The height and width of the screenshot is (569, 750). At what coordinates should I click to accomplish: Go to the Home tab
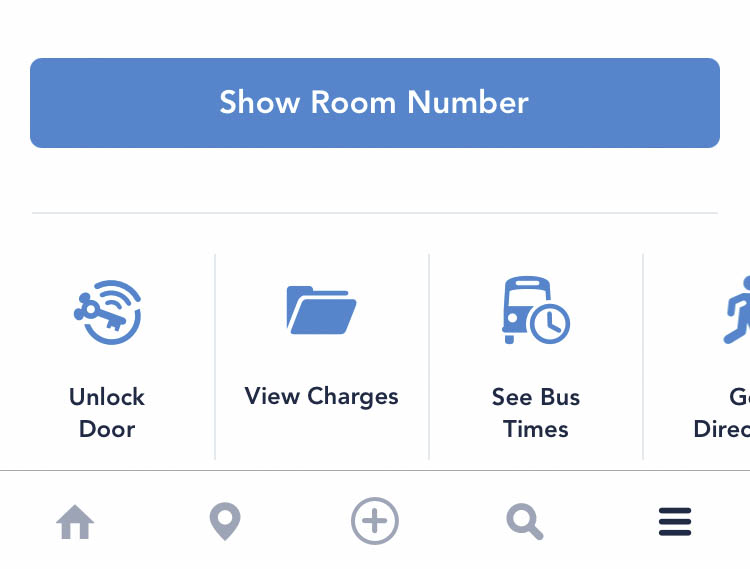coord(75,521)
